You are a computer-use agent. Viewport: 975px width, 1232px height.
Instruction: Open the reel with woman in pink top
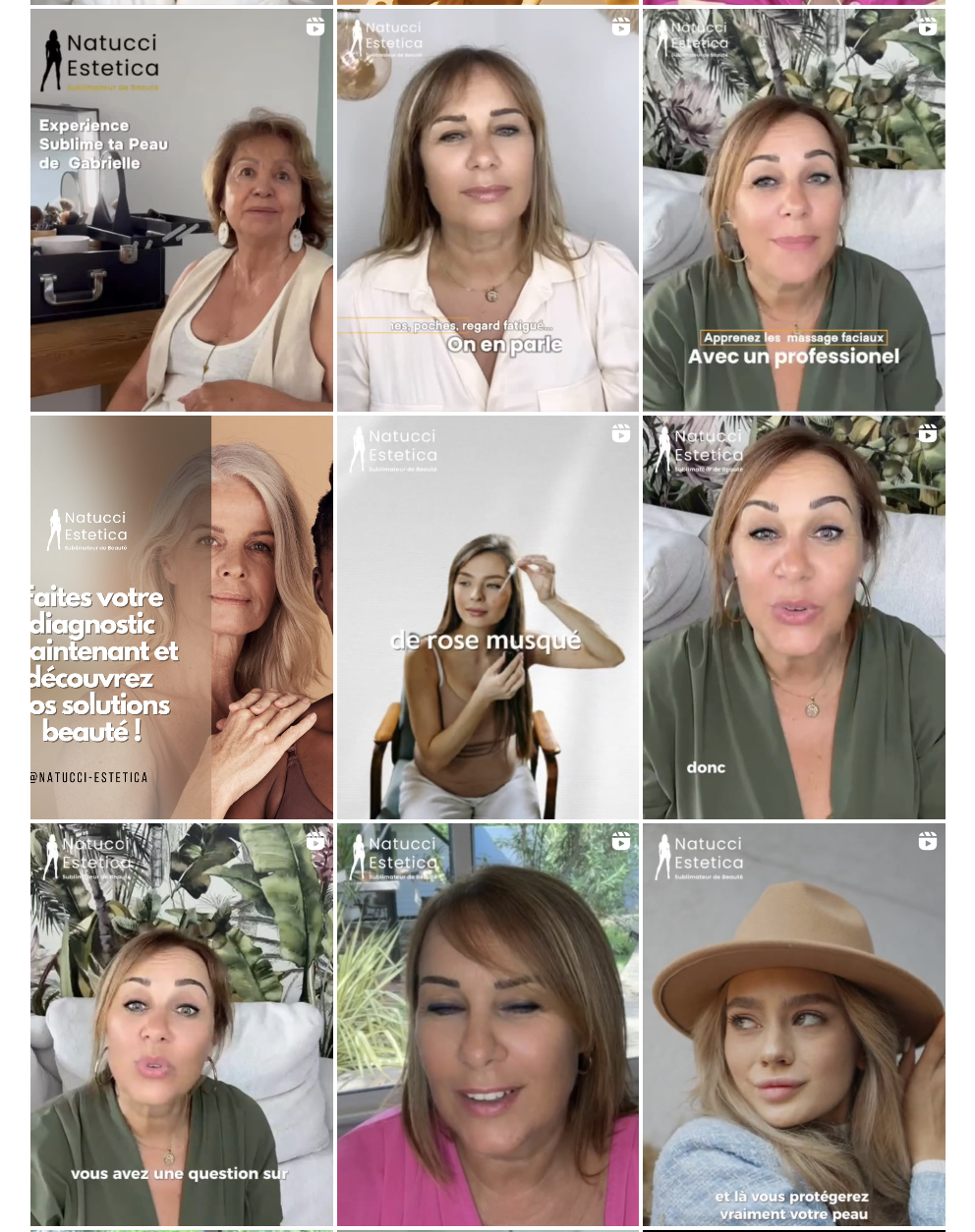487,1024
